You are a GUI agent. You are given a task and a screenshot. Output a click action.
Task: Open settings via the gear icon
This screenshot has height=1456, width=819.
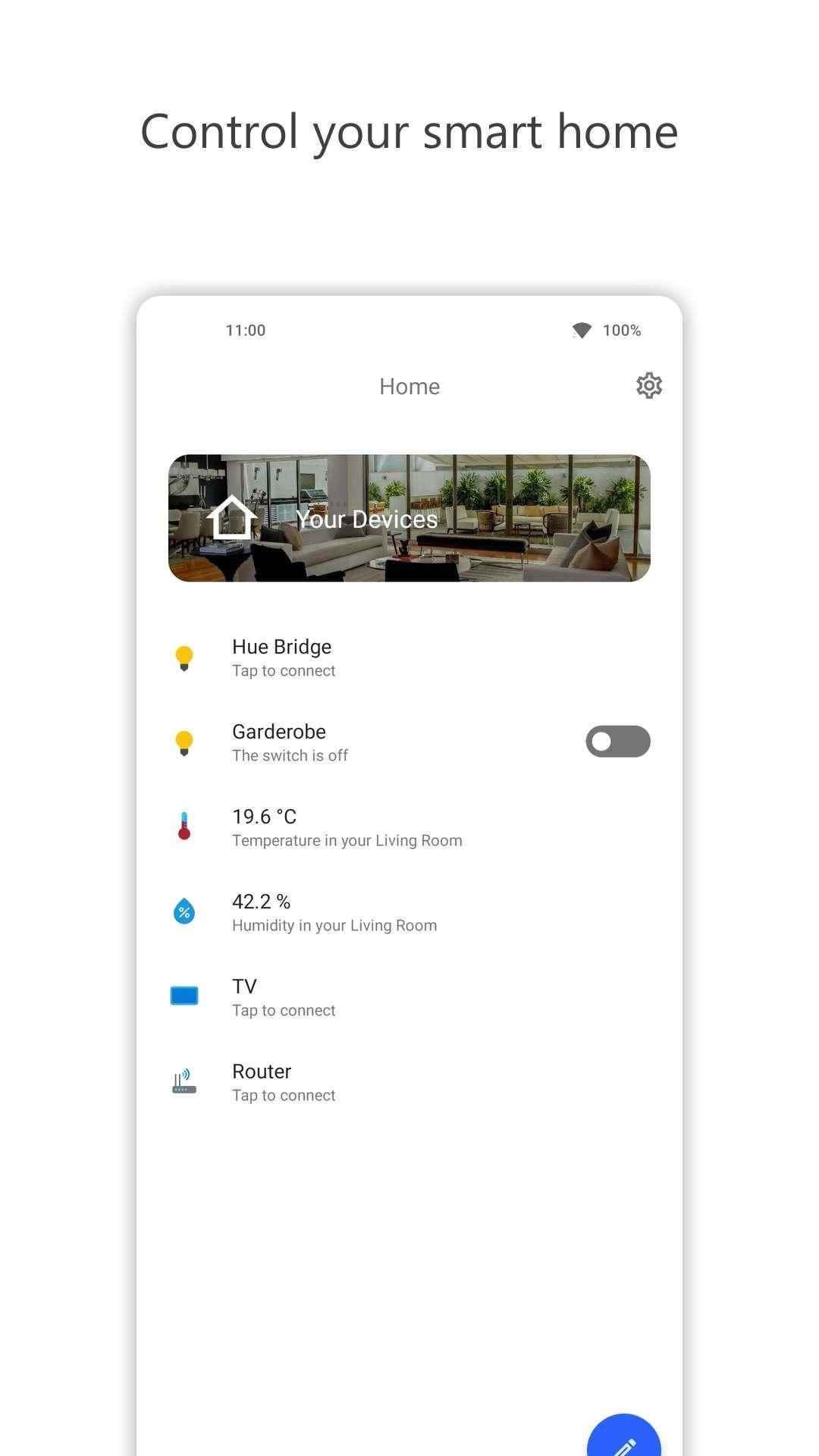click(x=649, y=386)
